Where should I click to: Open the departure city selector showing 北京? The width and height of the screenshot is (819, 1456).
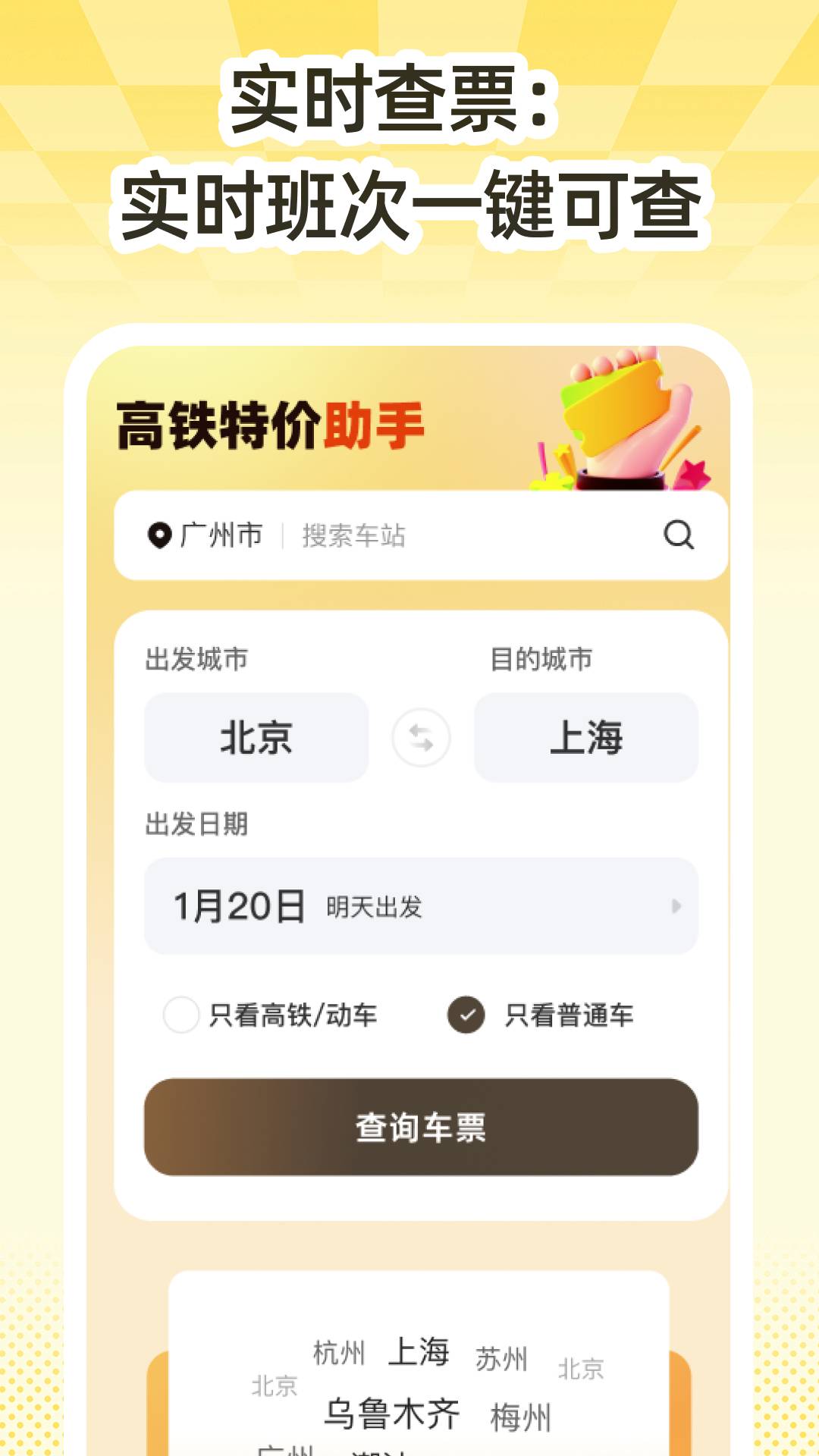coord(256,736)
